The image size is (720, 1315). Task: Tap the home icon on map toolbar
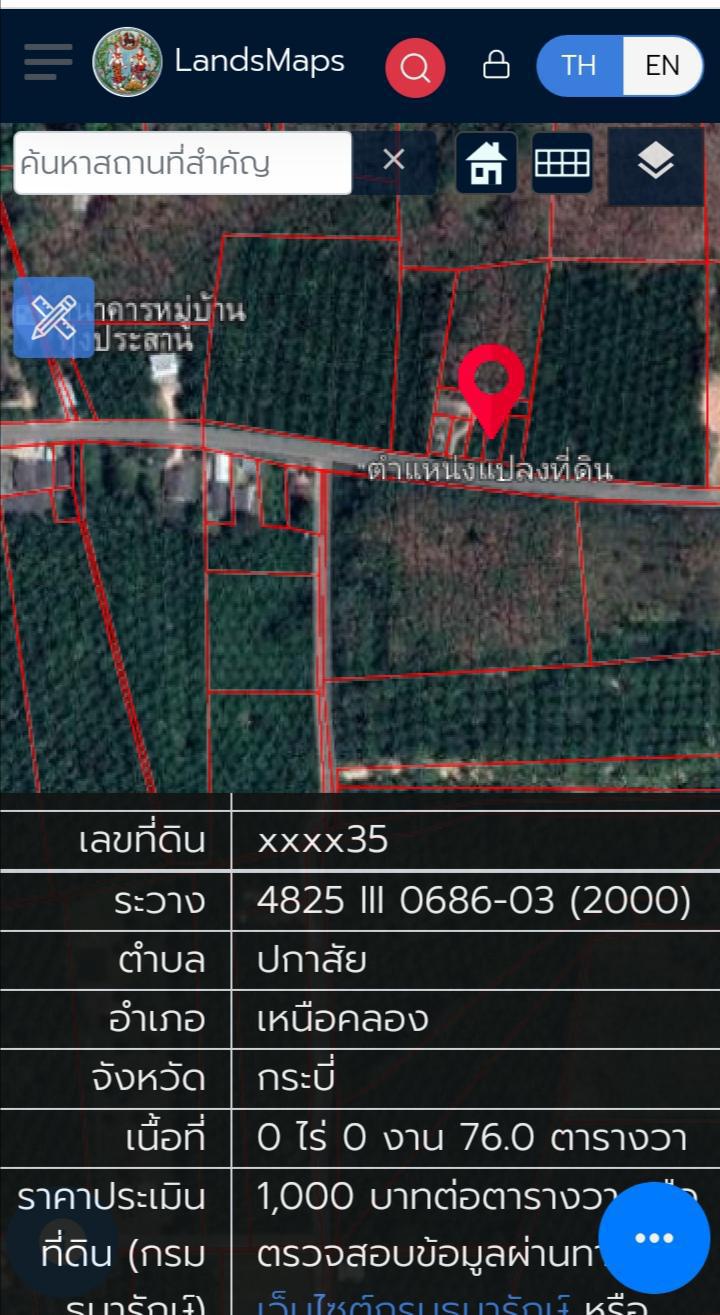(x=487, y=162)
